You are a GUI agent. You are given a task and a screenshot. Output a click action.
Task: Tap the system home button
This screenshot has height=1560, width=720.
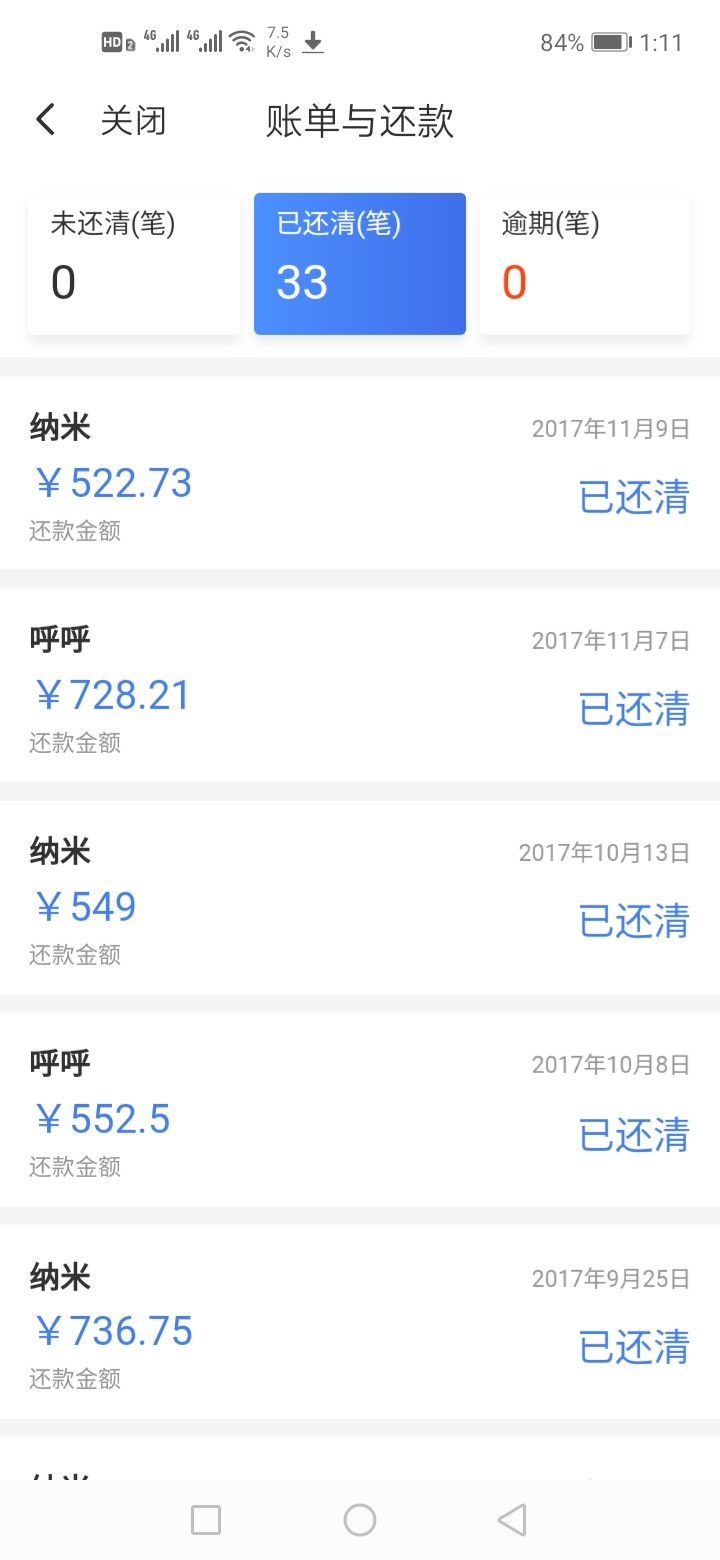tap(360, 1520)
